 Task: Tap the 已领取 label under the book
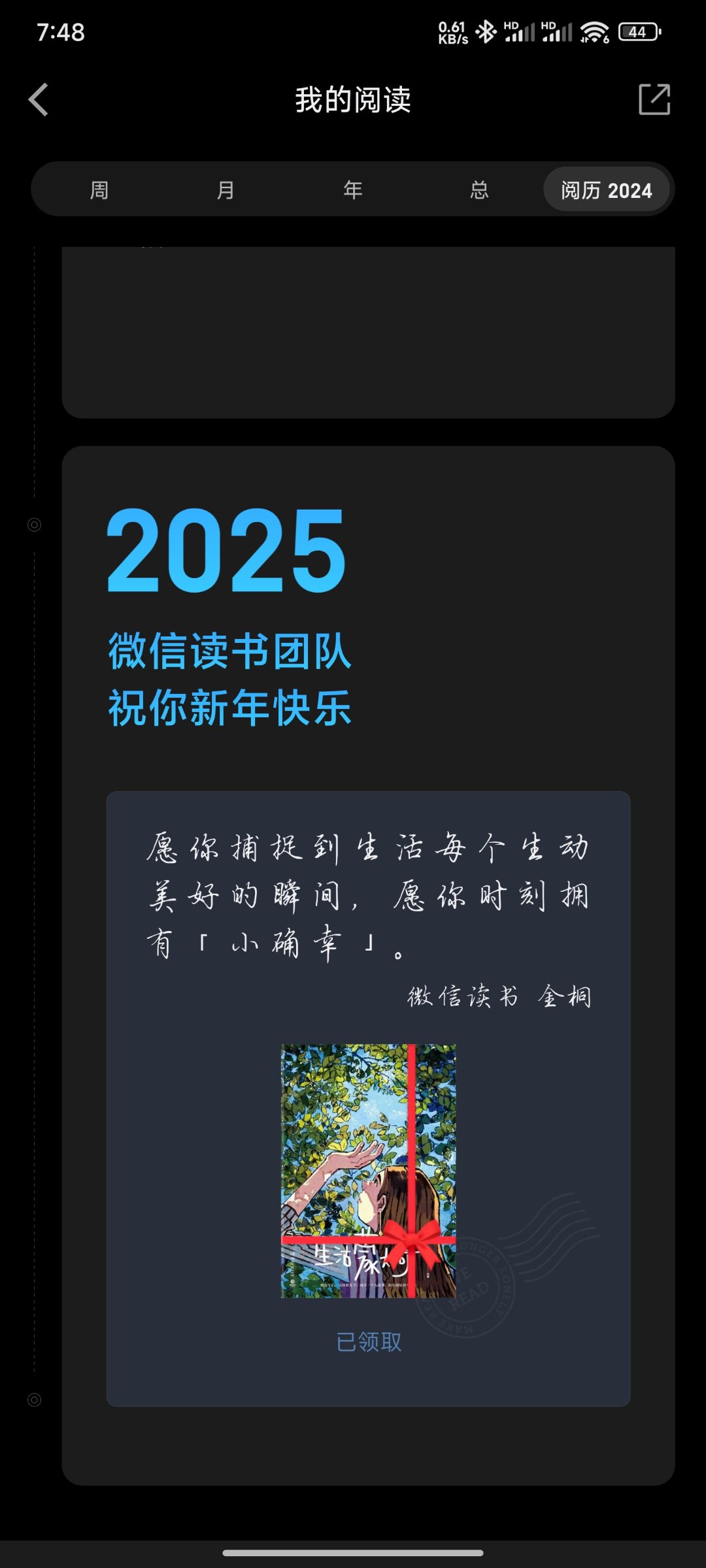coord(369,1342)
